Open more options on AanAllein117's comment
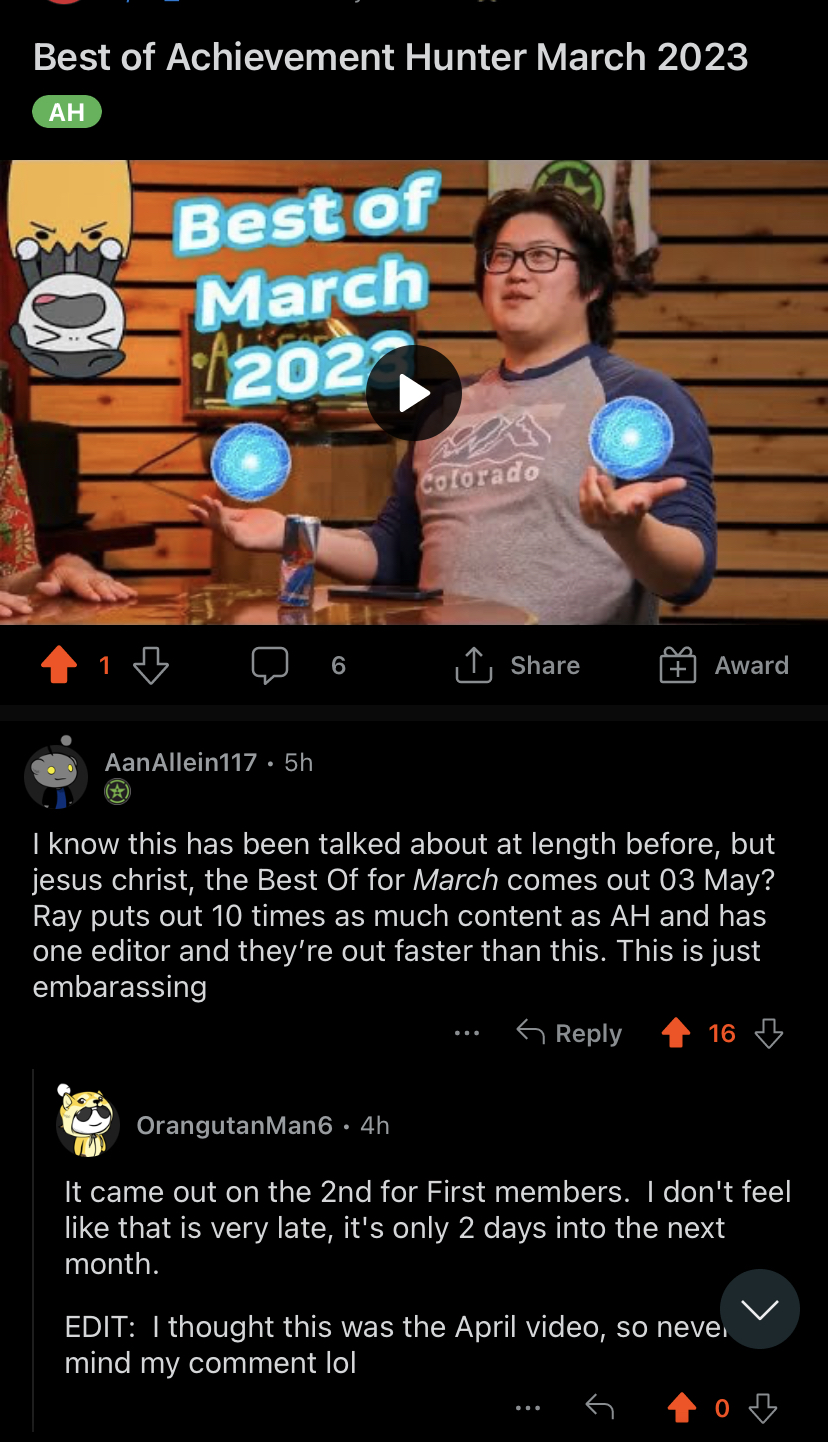The height and width of the screenshot is (1442, 828). pyautogui.click(x=467, y=1033)
